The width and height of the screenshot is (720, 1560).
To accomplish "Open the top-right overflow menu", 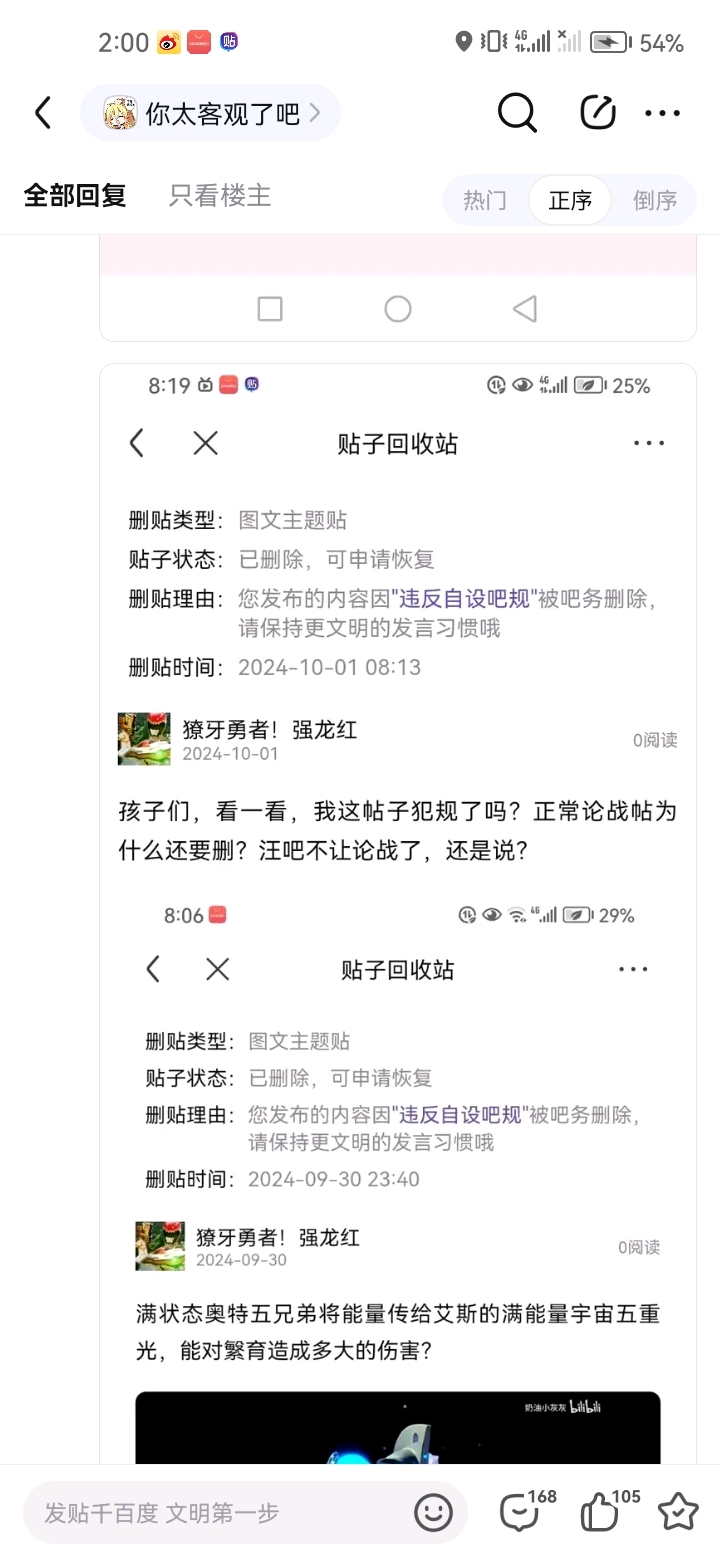I will click(x=662, y=113).
